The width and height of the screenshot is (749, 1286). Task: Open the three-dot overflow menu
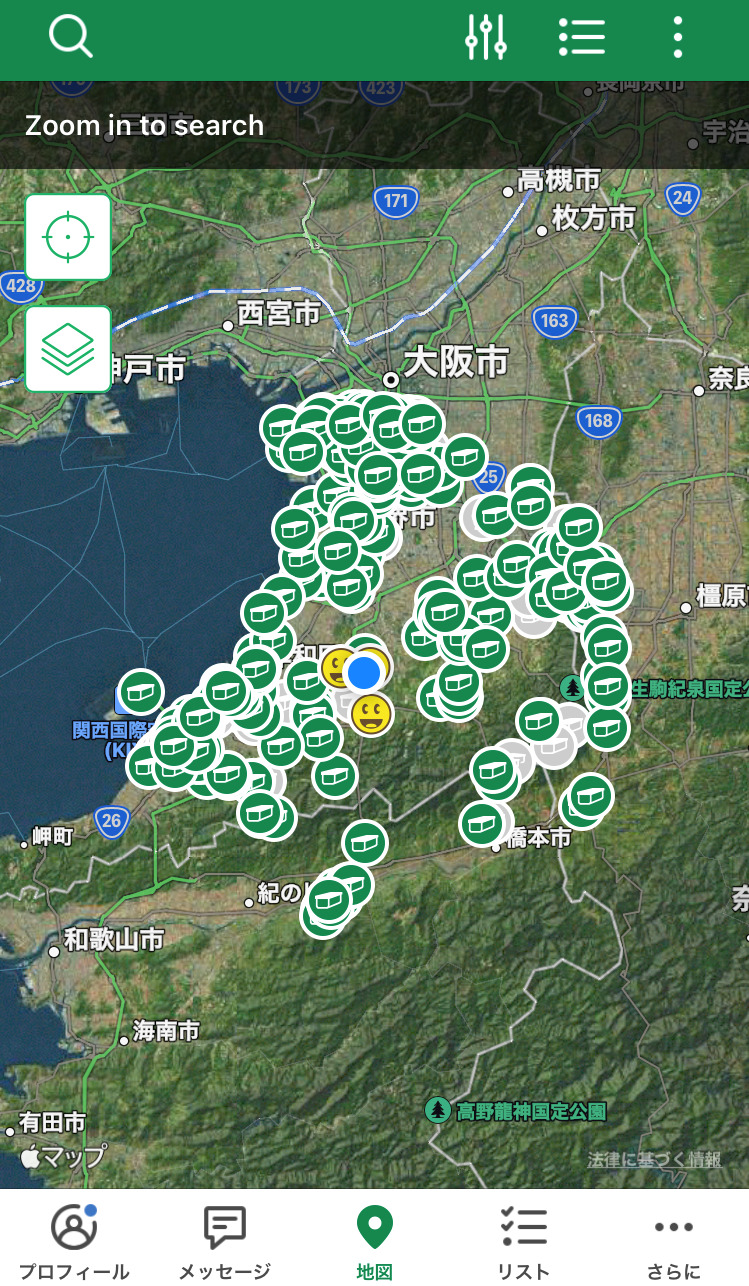pyautogui.click(x=678, y=38)
